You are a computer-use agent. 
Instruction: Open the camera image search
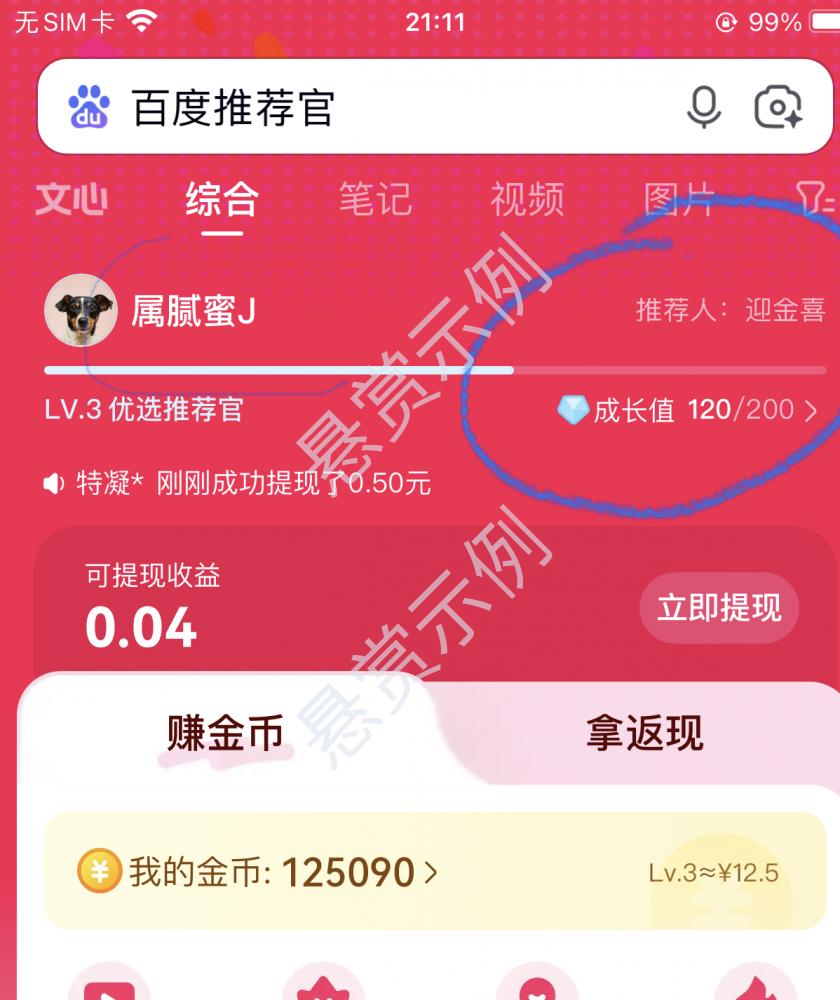click(x=778, y=107)
